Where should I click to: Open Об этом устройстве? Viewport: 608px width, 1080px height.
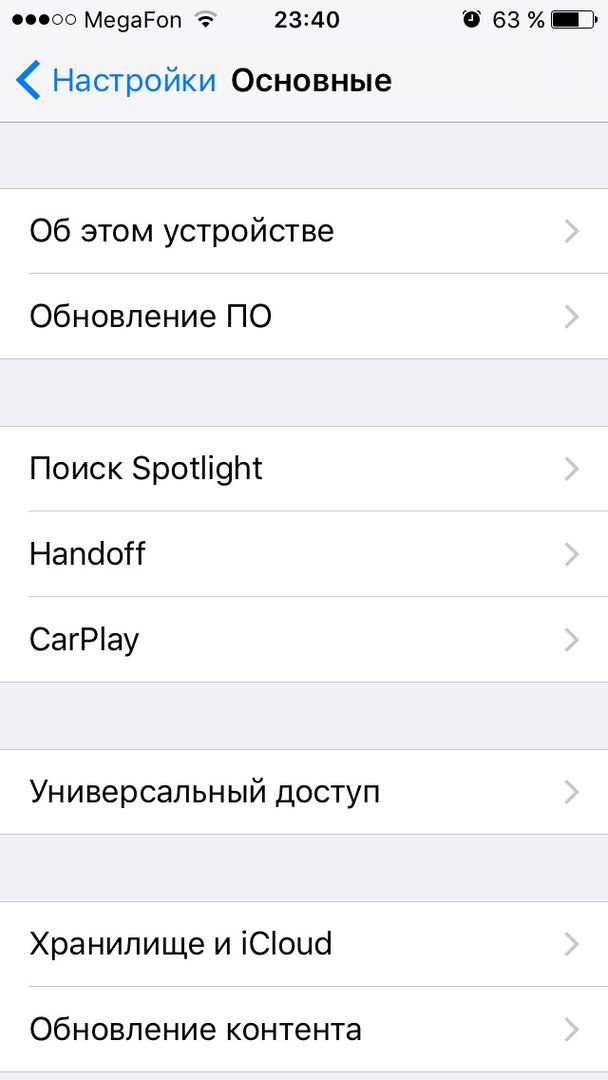tap(304, 231)
